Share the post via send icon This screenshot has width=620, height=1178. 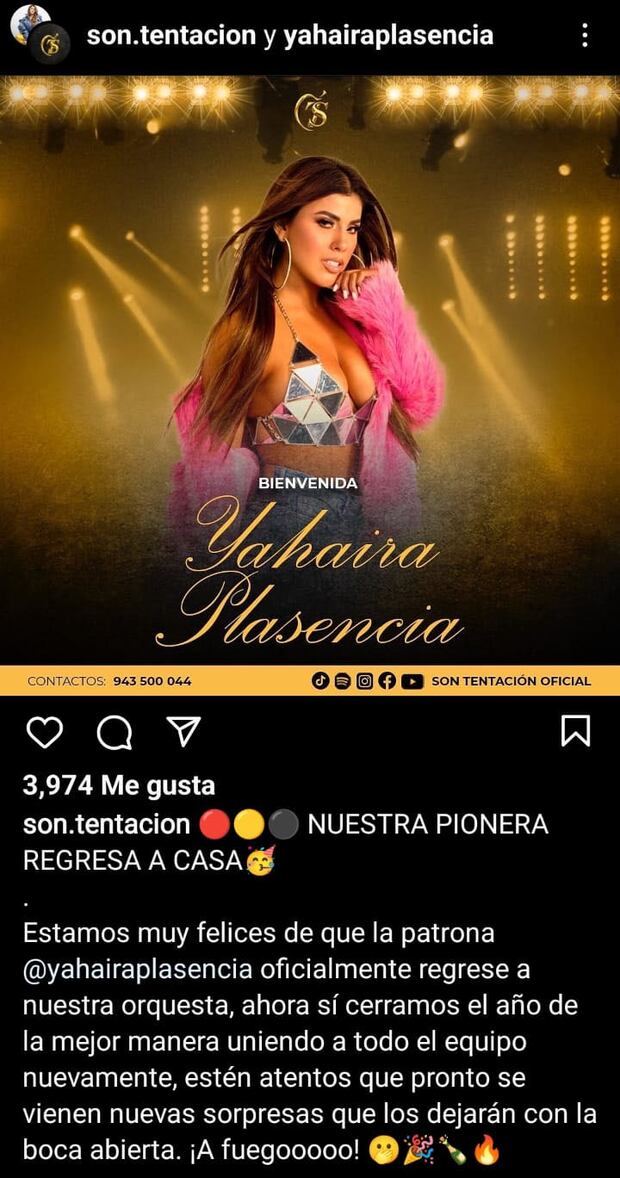184,732
